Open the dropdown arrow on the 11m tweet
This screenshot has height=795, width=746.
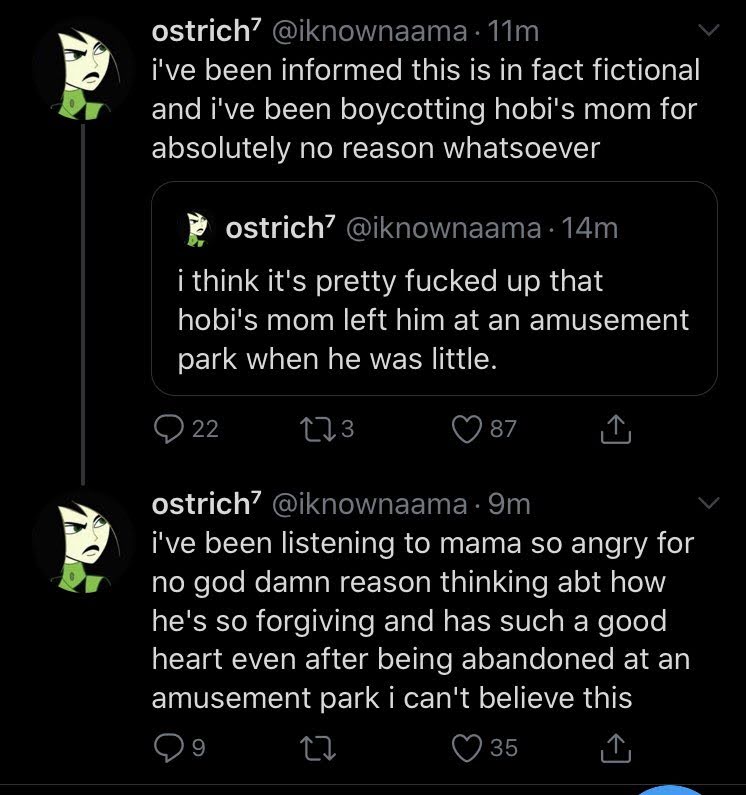tap(708, 30)
